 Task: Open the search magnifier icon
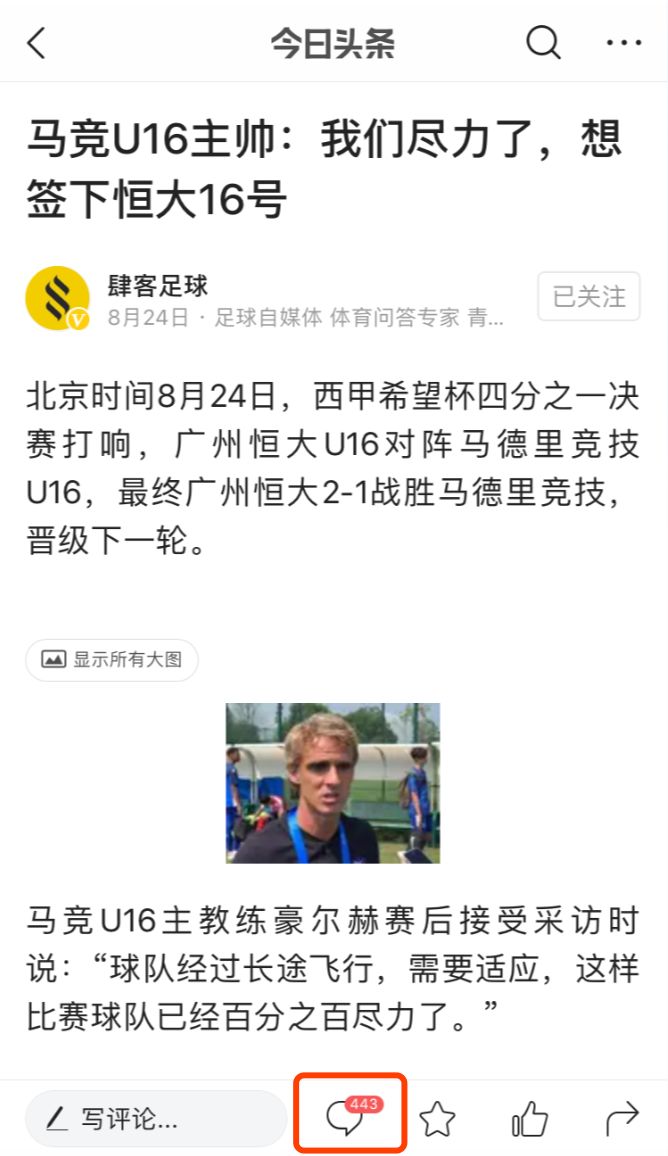(x=543, y=42)
